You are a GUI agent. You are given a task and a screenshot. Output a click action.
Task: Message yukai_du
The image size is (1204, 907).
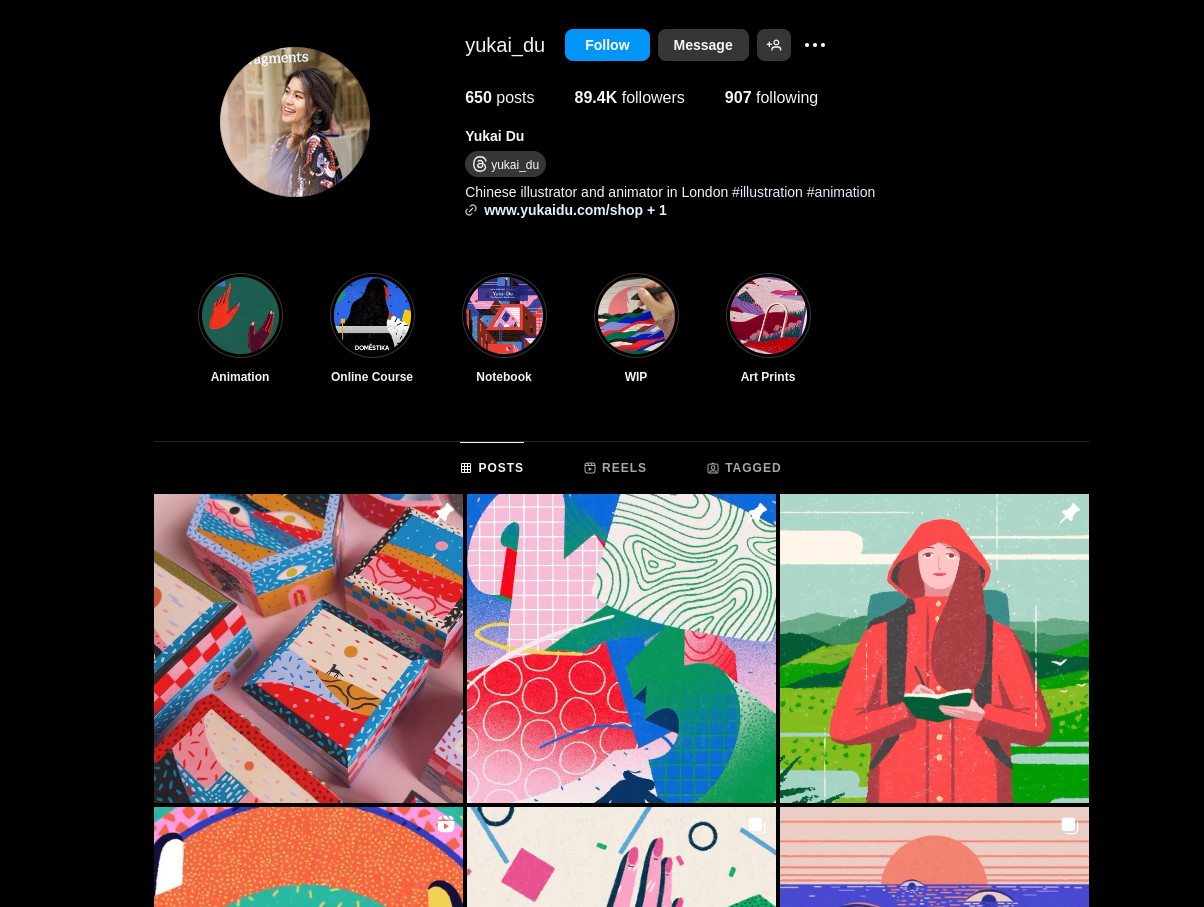click(x=702, y=45)
